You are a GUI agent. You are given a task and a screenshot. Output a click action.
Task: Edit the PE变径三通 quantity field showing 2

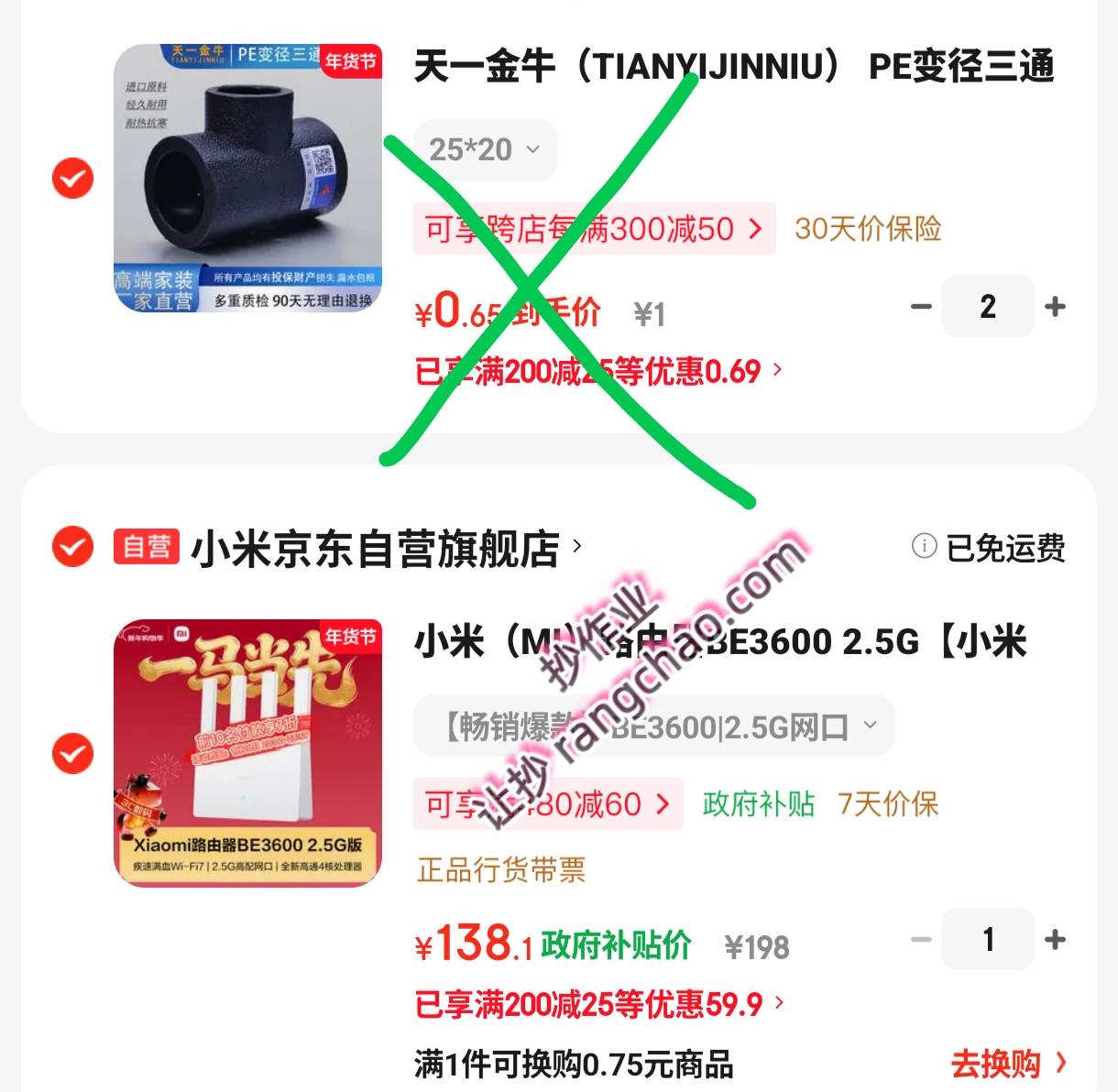pyautogui.click(x=987, y=307)
